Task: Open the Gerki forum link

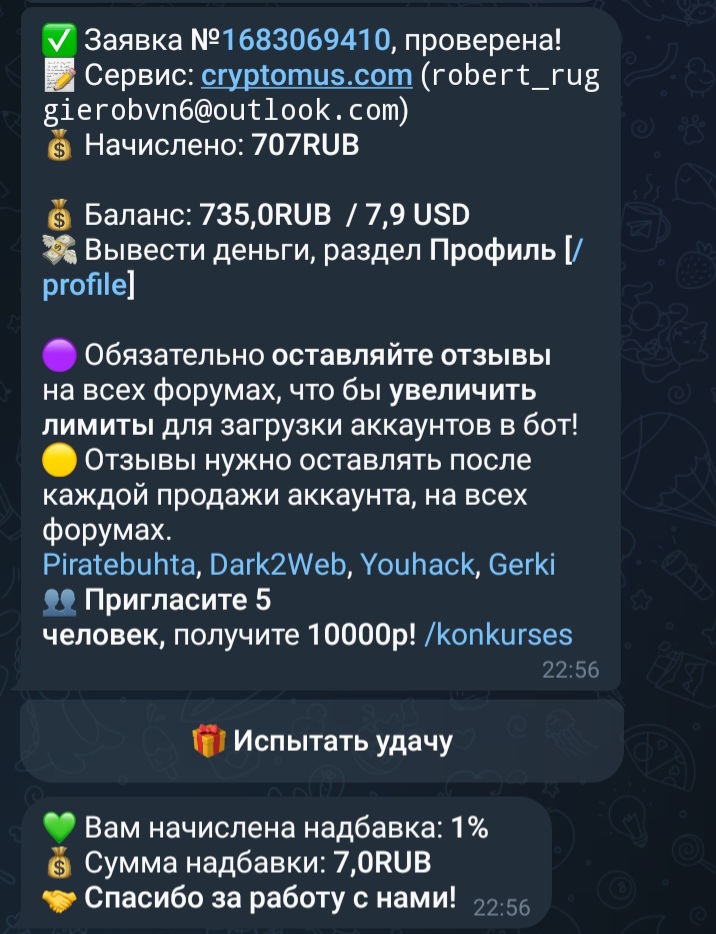Action: click(521, 564)
